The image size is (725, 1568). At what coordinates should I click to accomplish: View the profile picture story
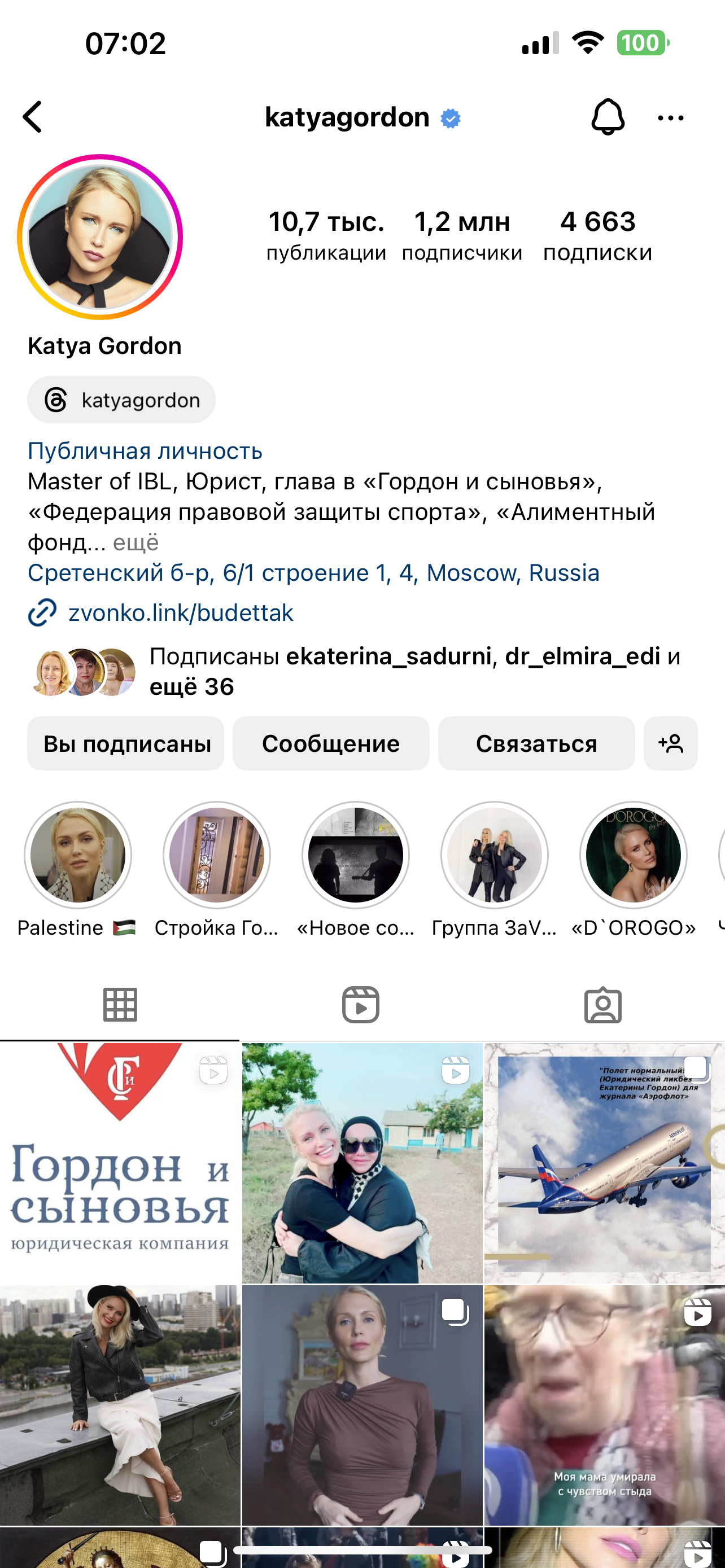pyautogui.click(x=101, y=237)
